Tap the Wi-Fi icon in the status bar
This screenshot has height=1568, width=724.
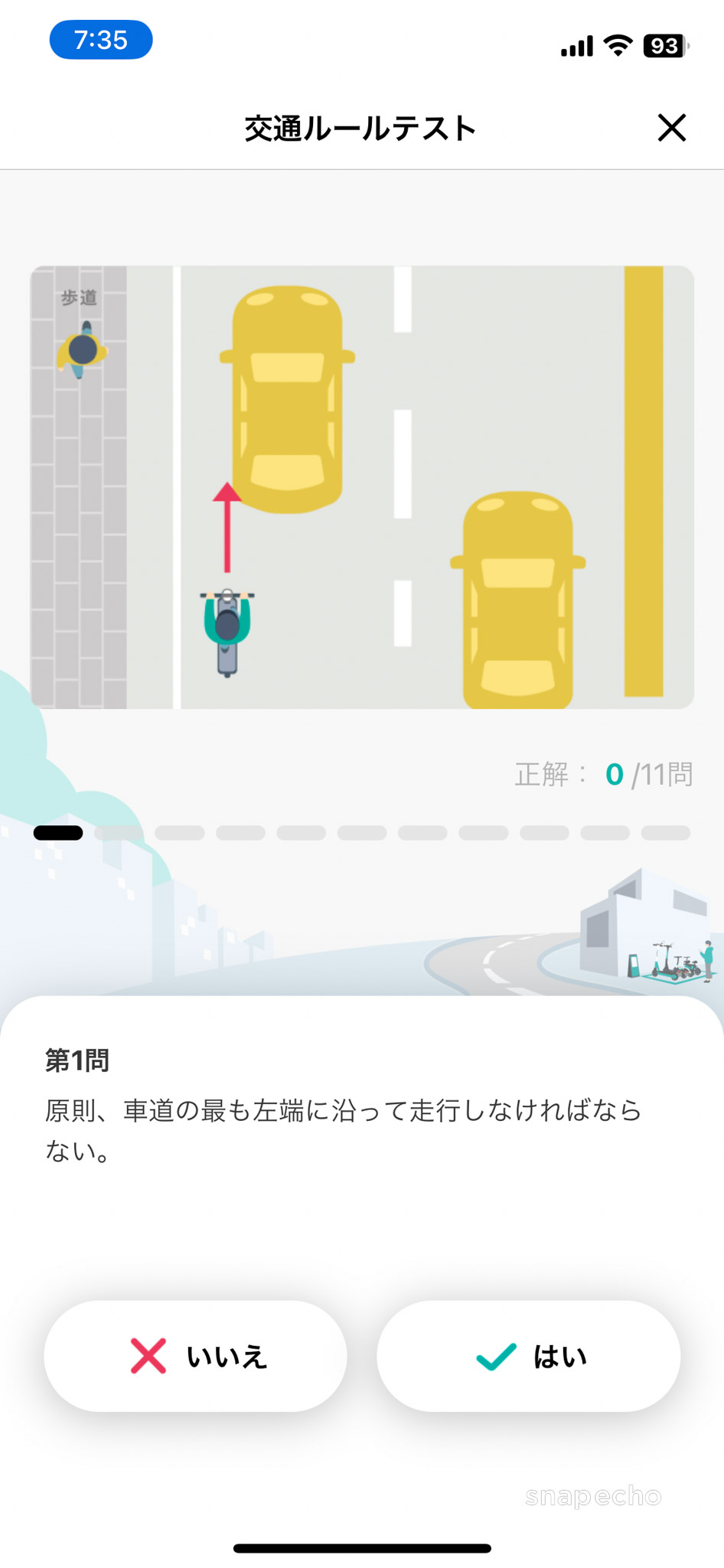coord(618,46)
